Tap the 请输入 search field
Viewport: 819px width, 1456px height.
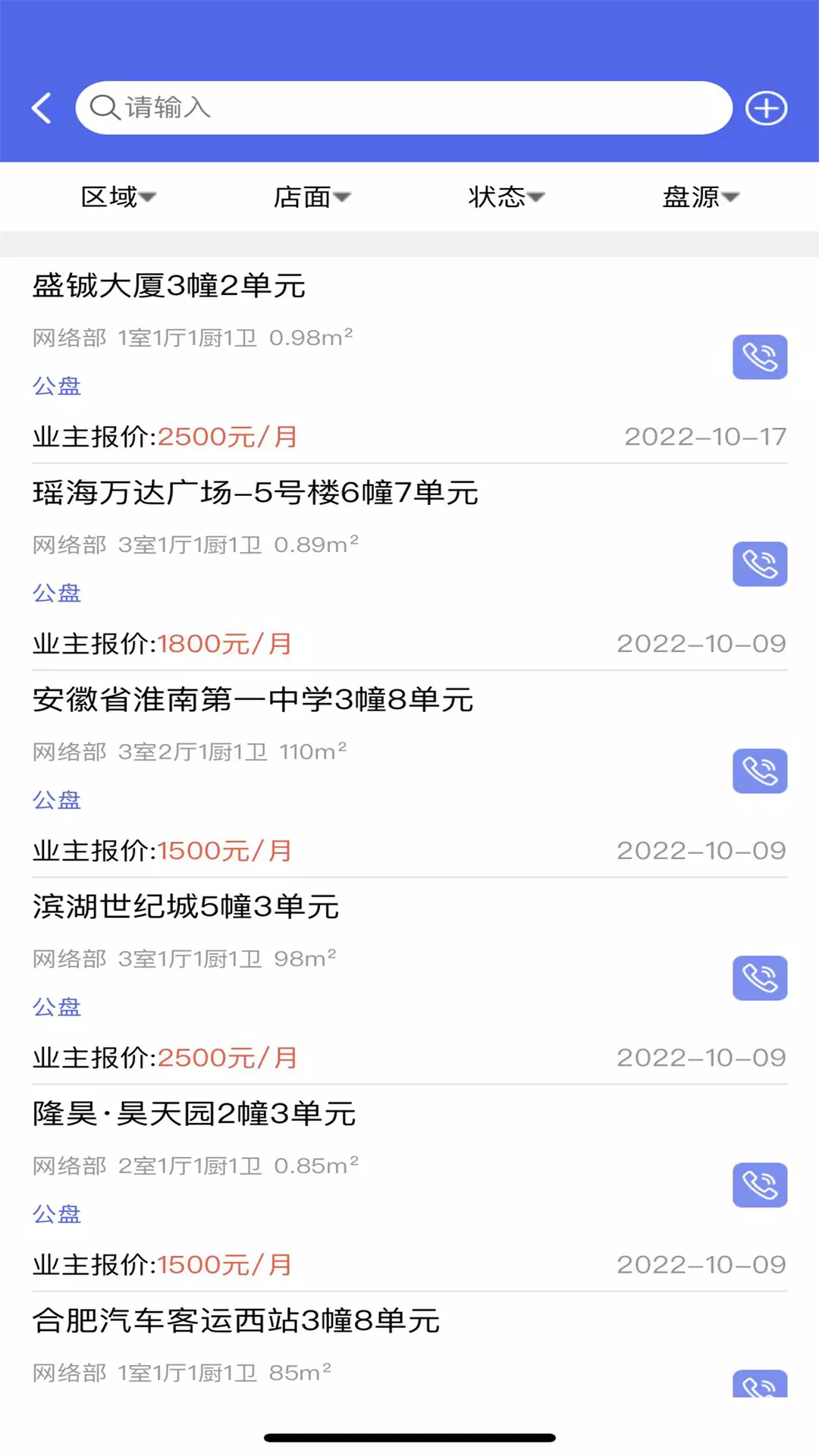tap(403, 108)
